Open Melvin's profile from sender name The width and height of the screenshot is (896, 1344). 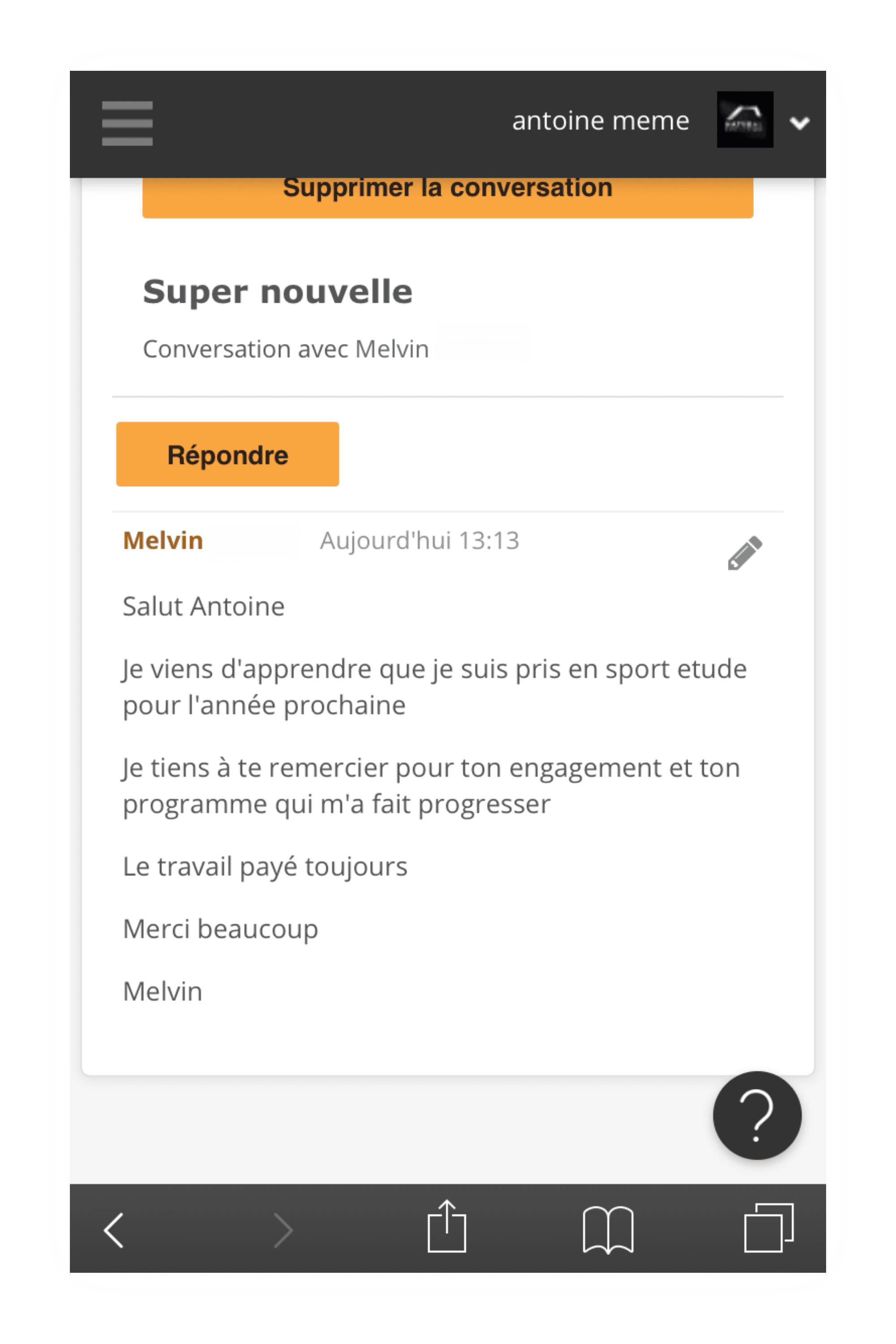[x=164, y=541]
